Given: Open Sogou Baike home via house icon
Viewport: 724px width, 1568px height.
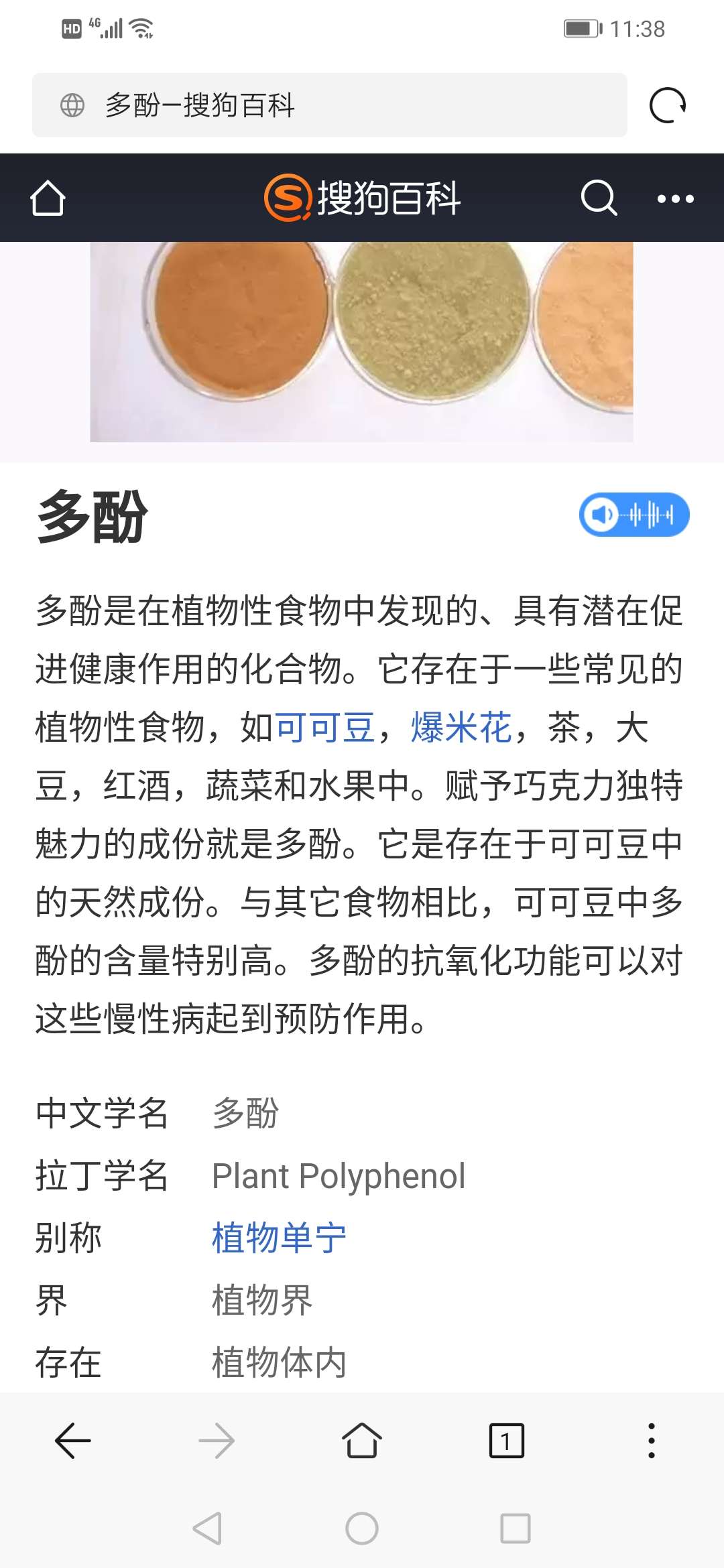Looking at the screenshot, I should 48,198.
